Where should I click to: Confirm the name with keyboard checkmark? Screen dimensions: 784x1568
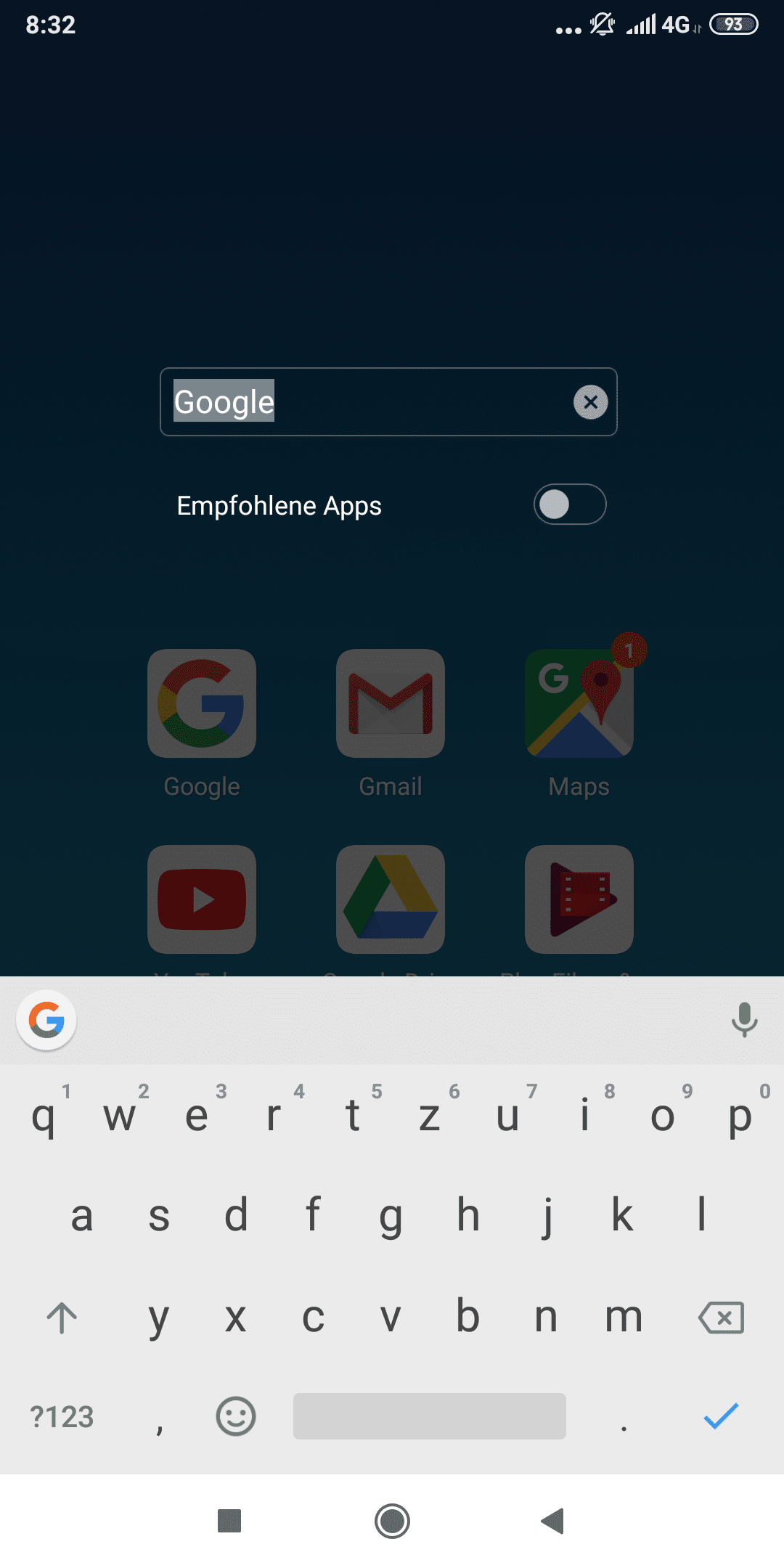pos(721,1416)
